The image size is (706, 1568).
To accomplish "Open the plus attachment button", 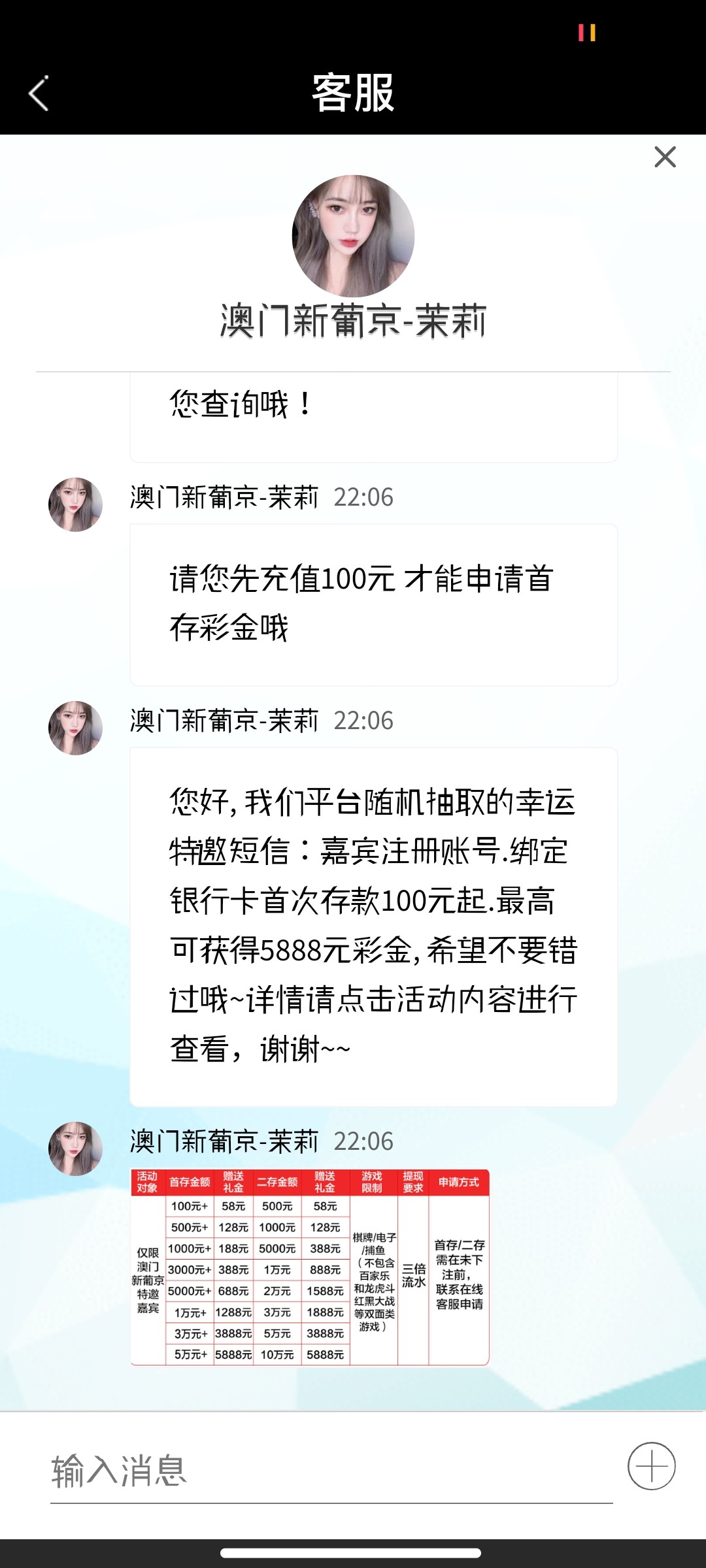I will click(x=651, y=1466).
